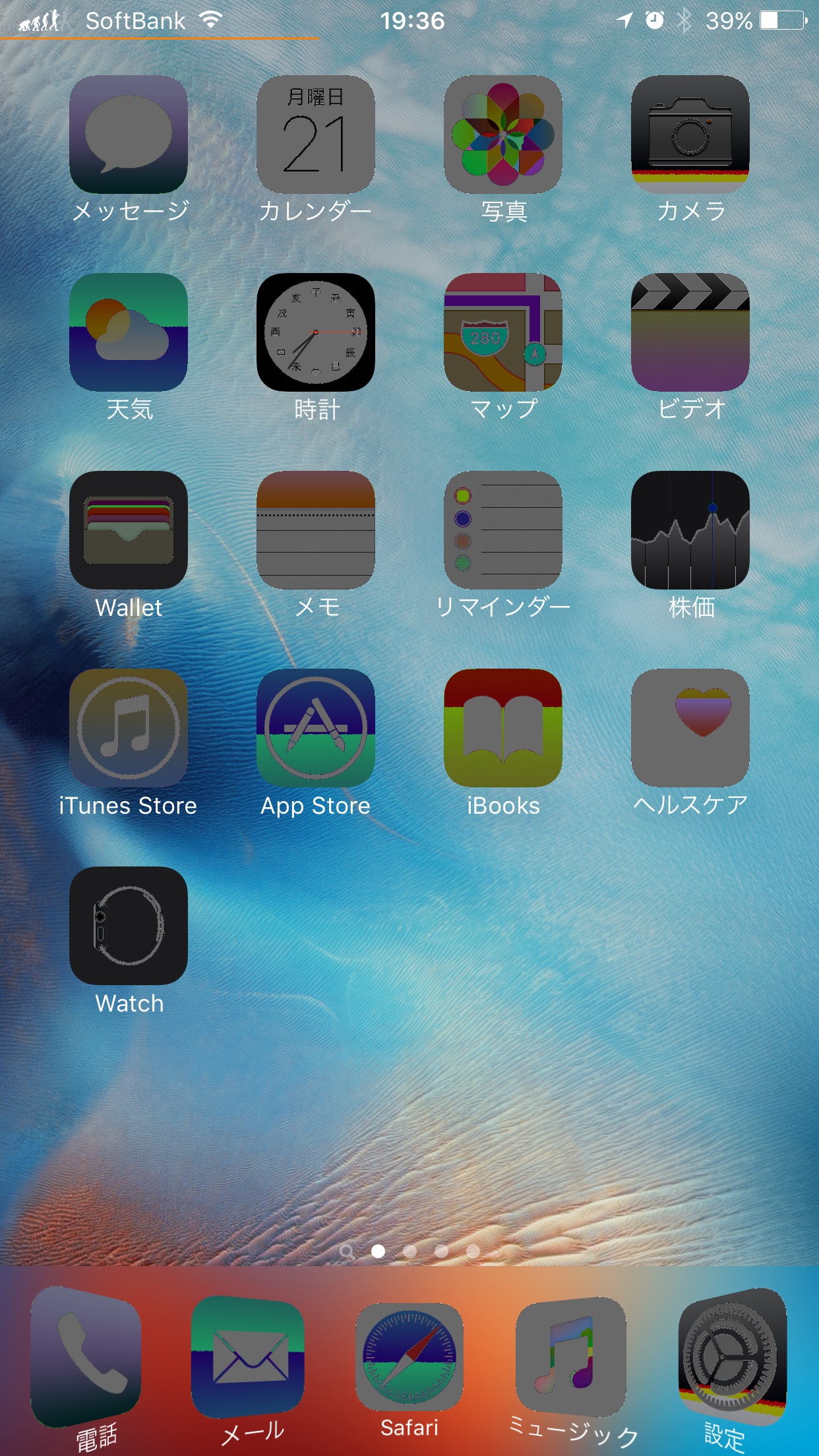Open Safari from the dock
The height and width of the screenshot is (1456, 819).
[409, 1356]
